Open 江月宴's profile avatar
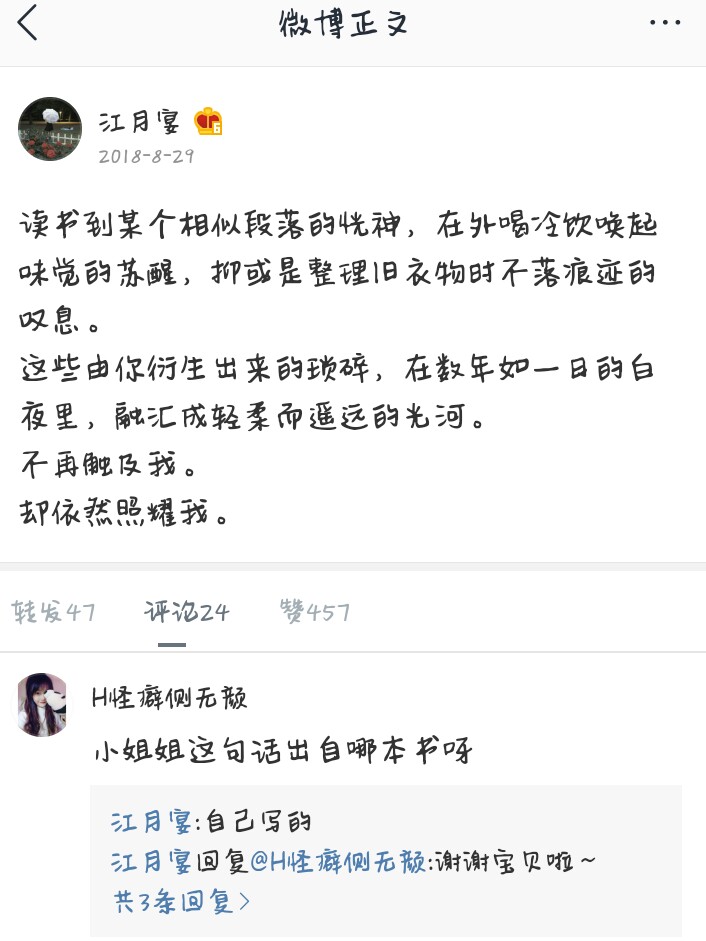706x941 pixels. (x=50, y=129)
